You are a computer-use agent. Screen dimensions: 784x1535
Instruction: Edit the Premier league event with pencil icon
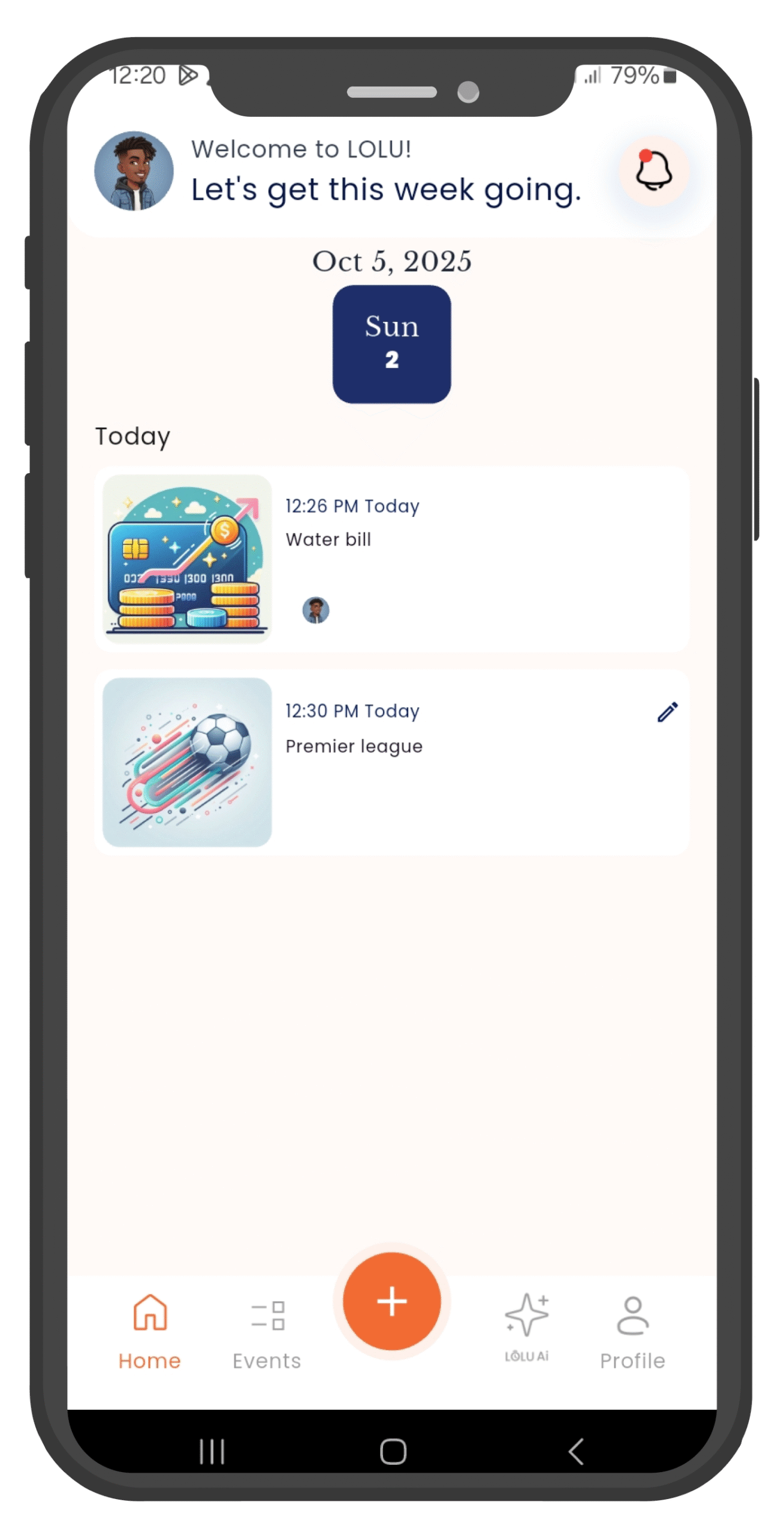tap(667, 711)
